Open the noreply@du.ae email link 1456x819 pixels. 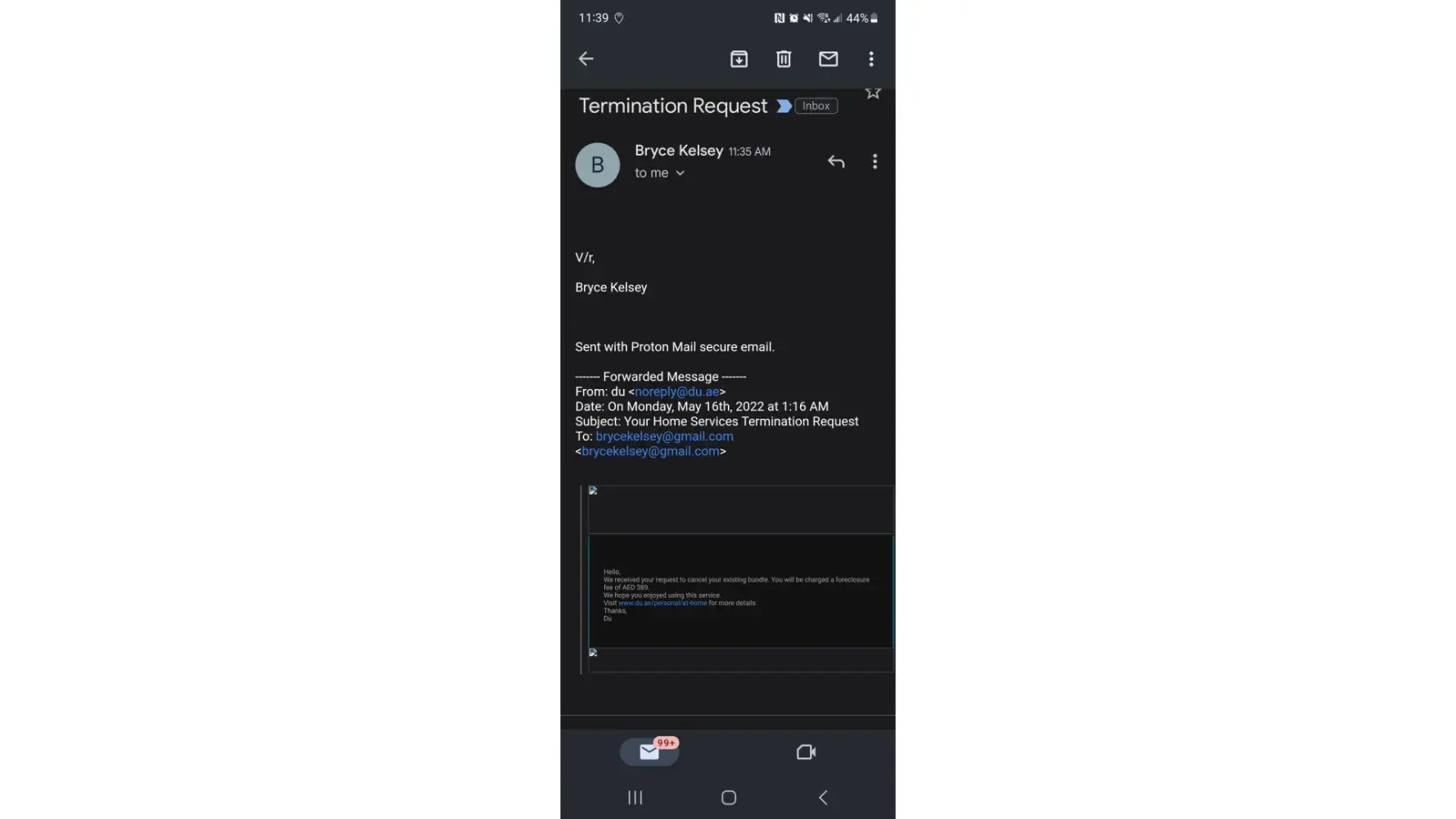pos(676,391)
